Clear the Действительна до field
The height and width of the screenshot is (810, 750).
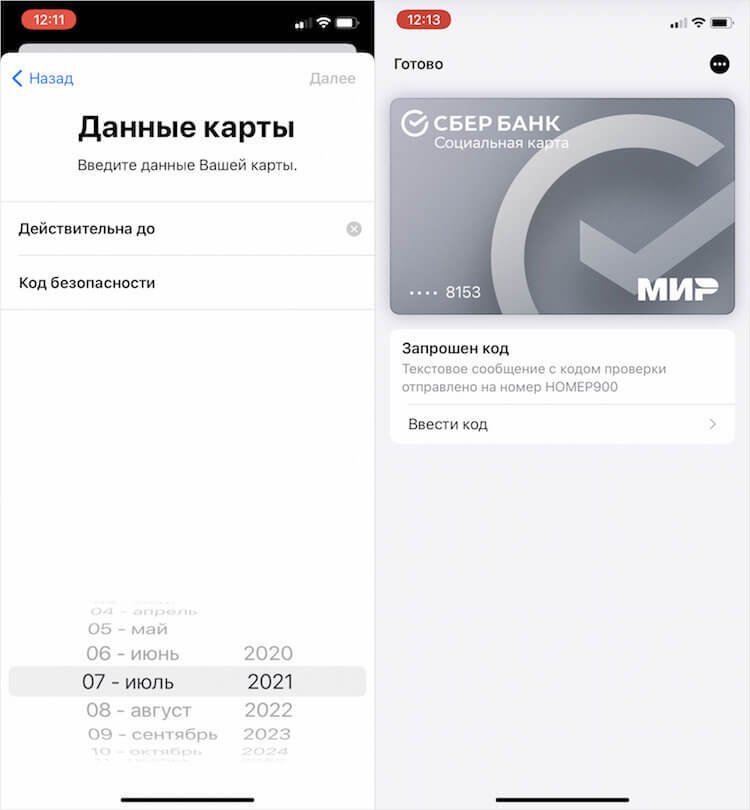tap(353, 229)
